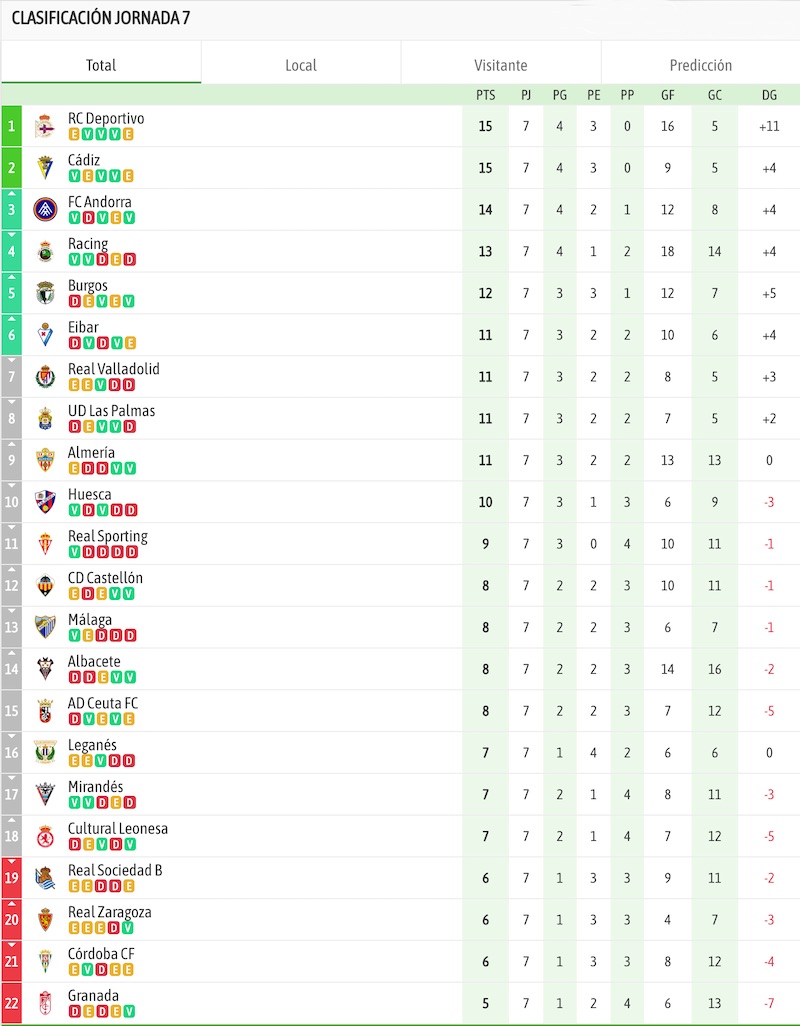View FC Andorra team details

[x=99, y=202]
